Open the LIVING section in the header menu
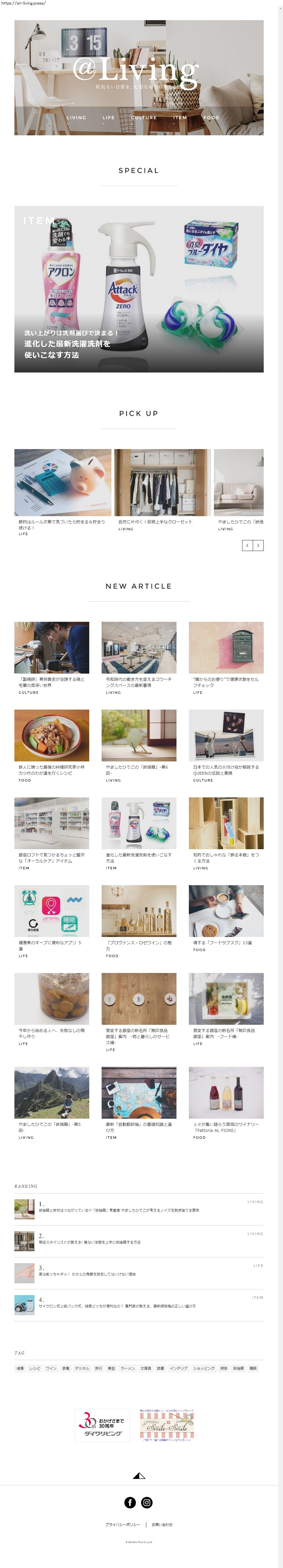 coord(76,117)
